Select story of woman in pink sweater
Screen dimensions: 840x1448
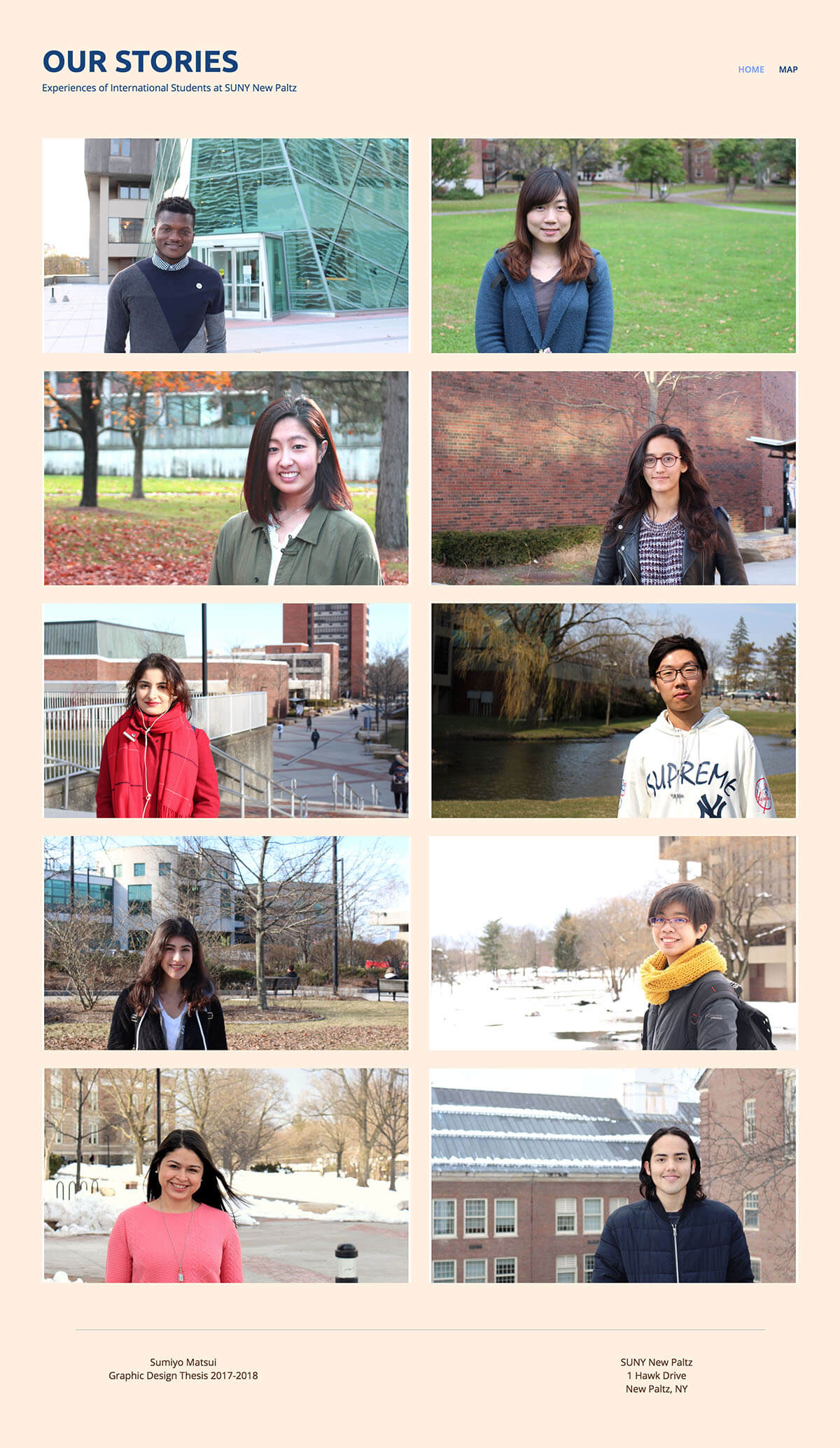click(x=225, y=1175)
